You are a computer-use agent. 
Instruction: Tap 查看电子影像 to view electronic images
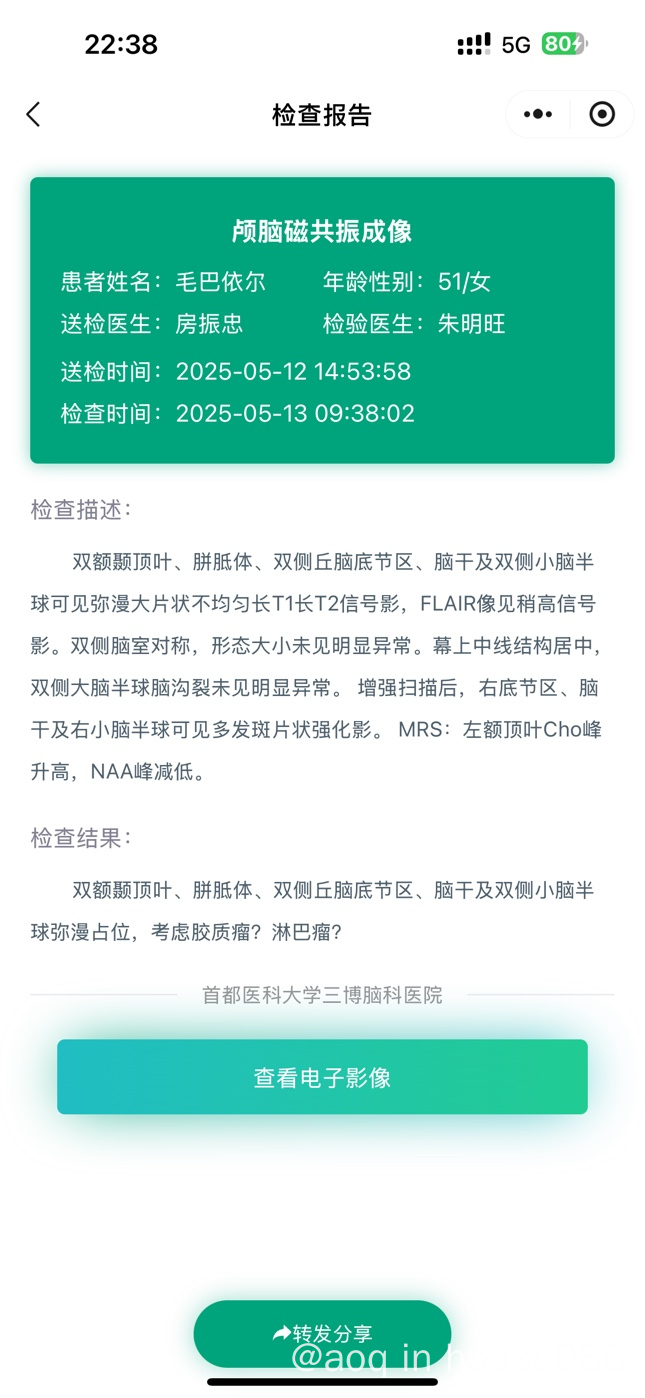click(x=322, y=1077)
